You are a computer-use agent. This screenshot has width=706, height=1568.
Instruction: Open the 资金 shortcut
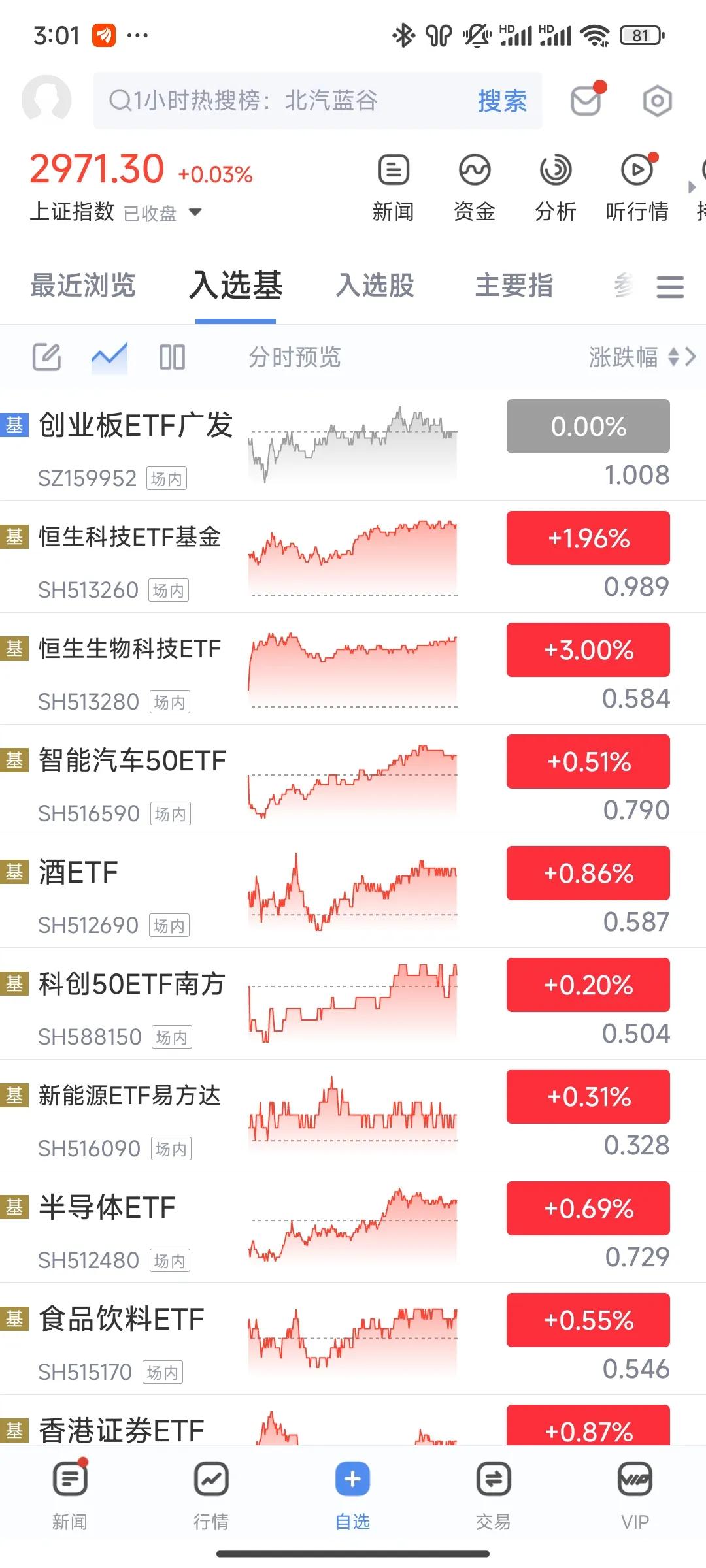pos(474,186)
